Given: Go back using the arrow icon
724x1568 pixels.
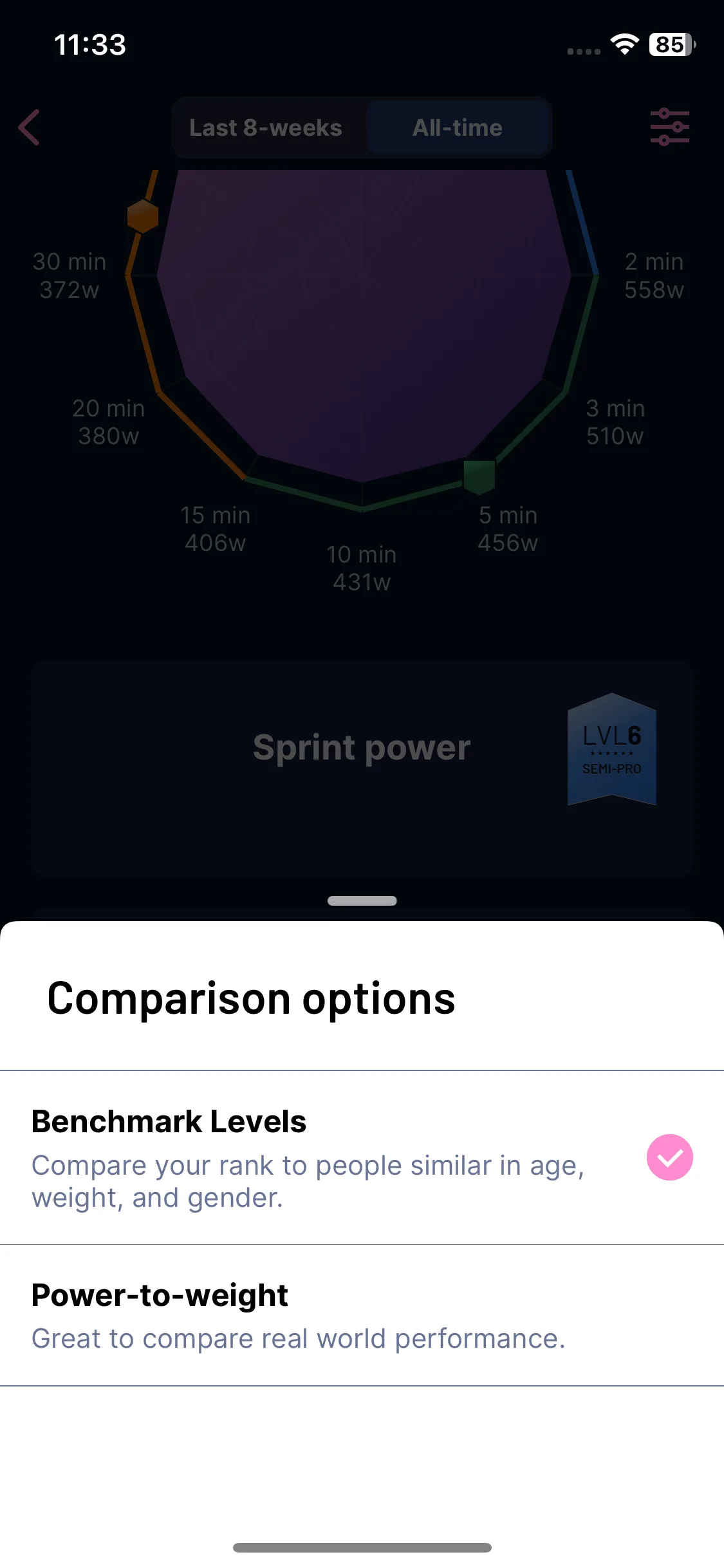Looking at the screenshot, I should [x=30, y=127].
